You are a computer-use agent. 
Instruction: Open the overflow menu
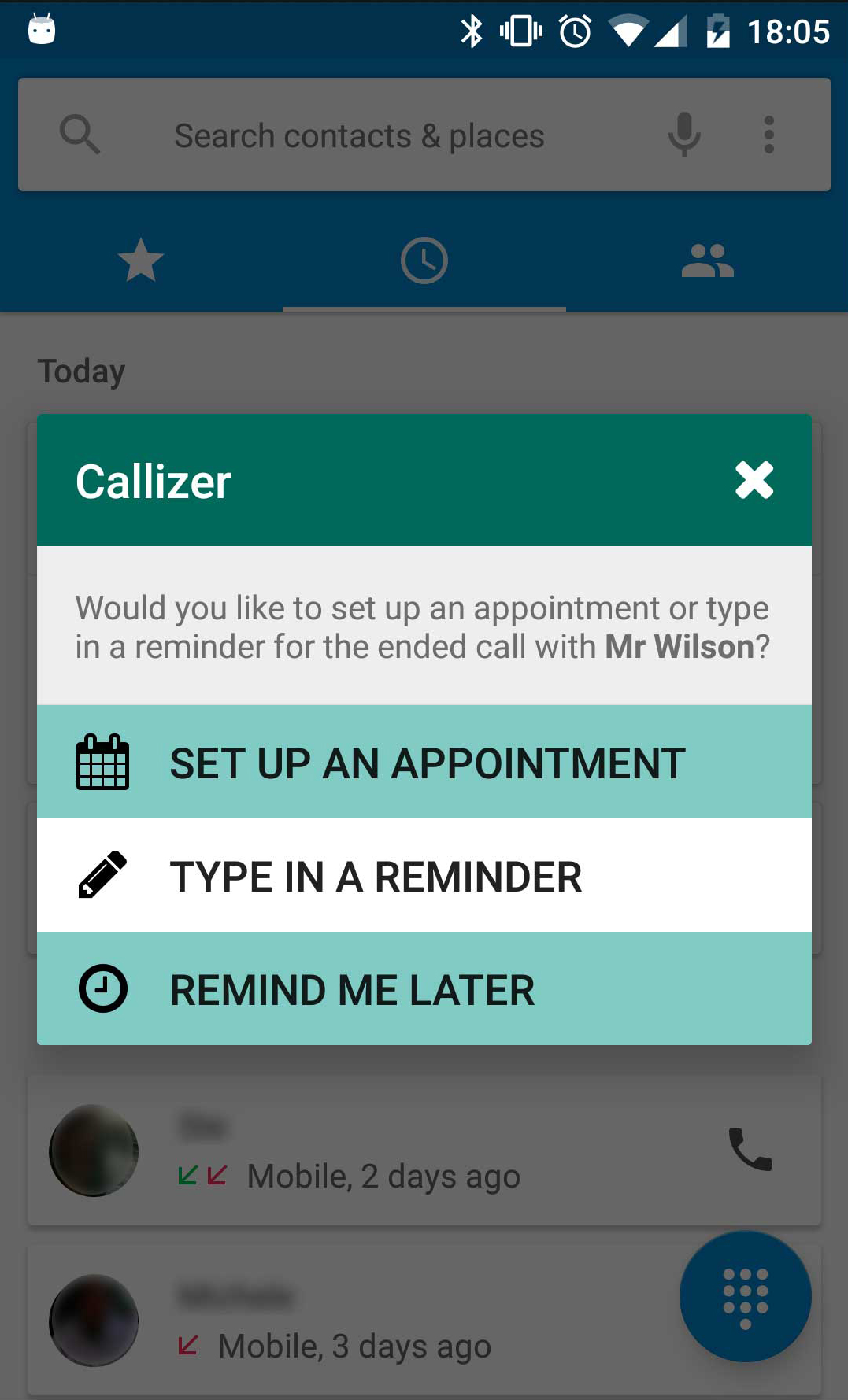coord(768,135)
